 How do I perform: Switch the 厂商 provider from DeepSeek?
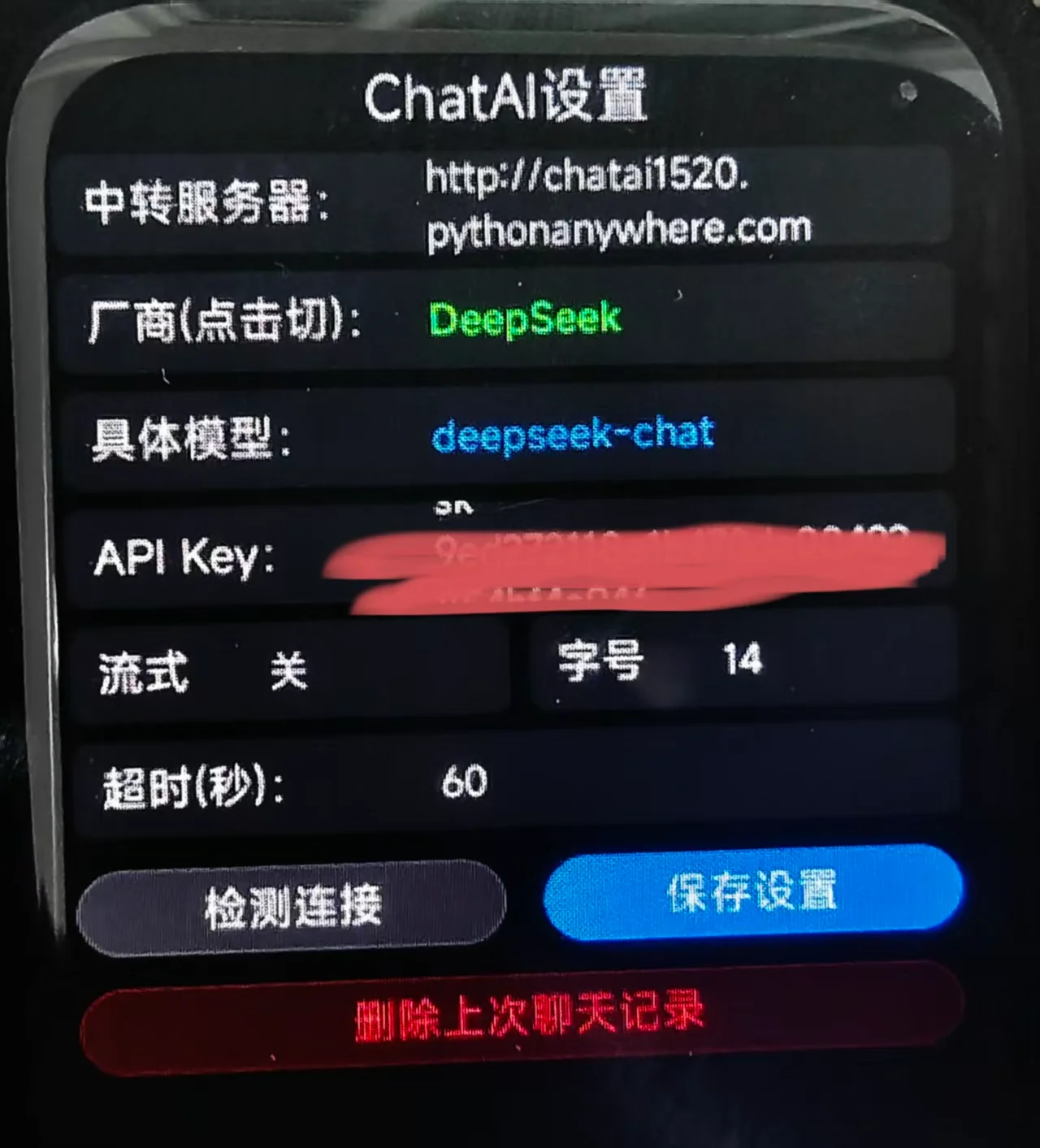tap(525, 319)
